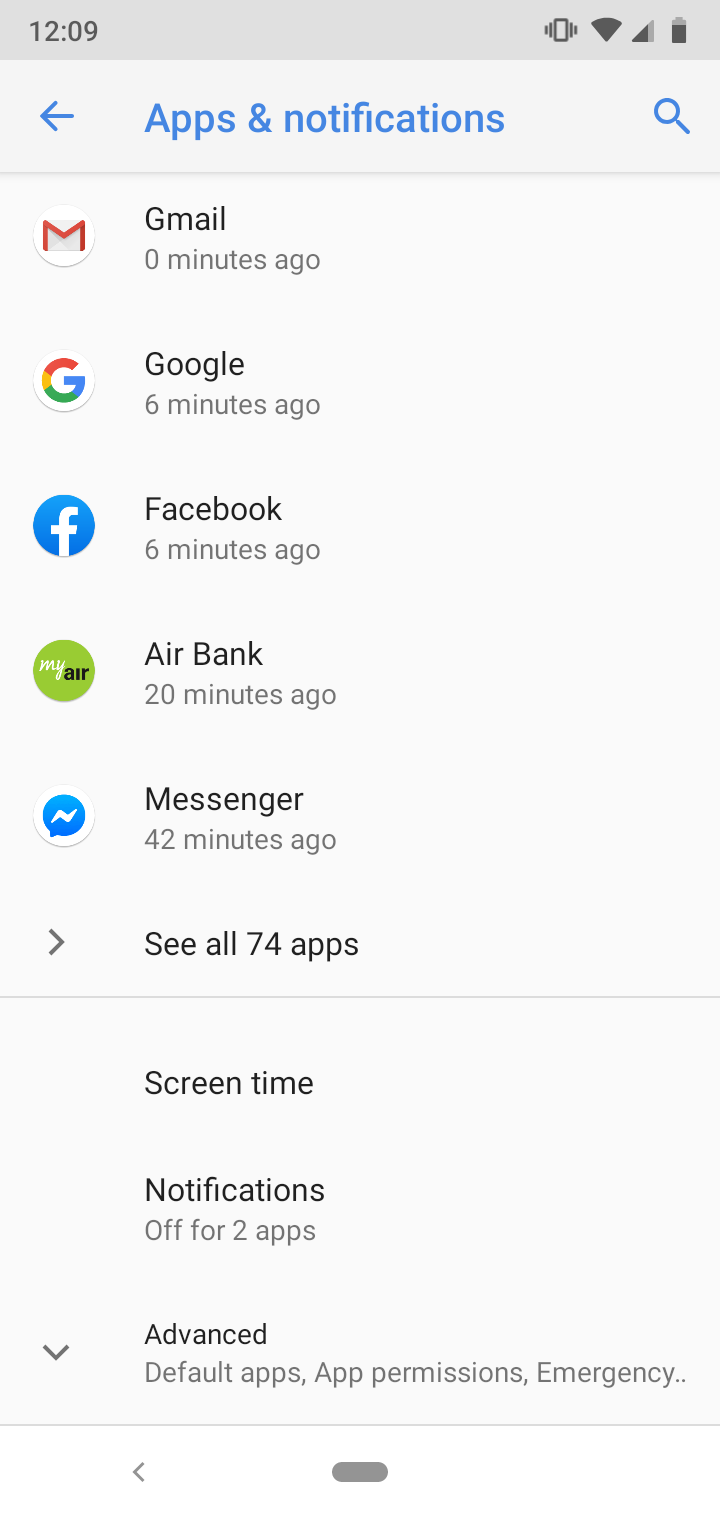Tap the system back button
The height and width of the screenshot is (1520, 720).
coord(139,1471)
